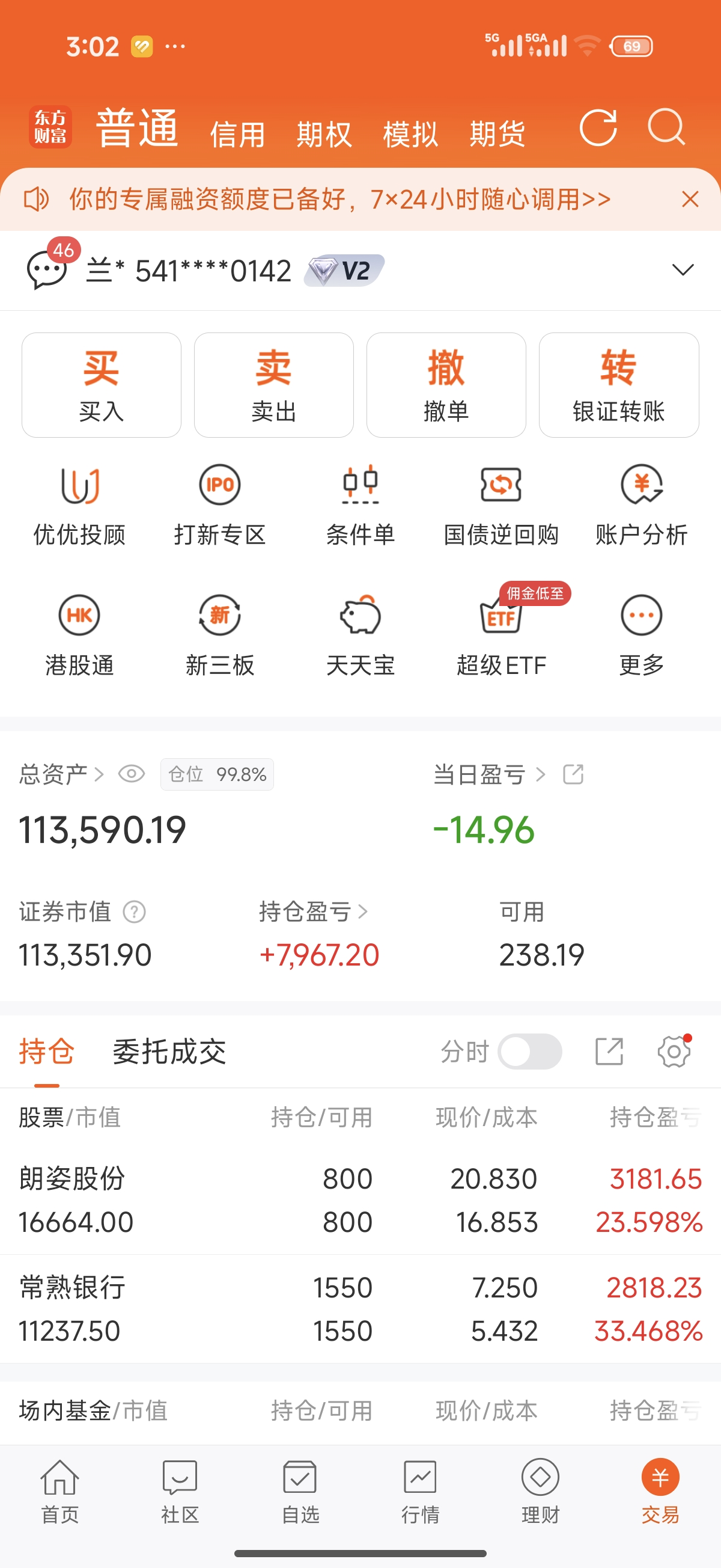Expand the account dropdown chevron
Viewport: 721px width, 1568px height.
pos(683,270)
